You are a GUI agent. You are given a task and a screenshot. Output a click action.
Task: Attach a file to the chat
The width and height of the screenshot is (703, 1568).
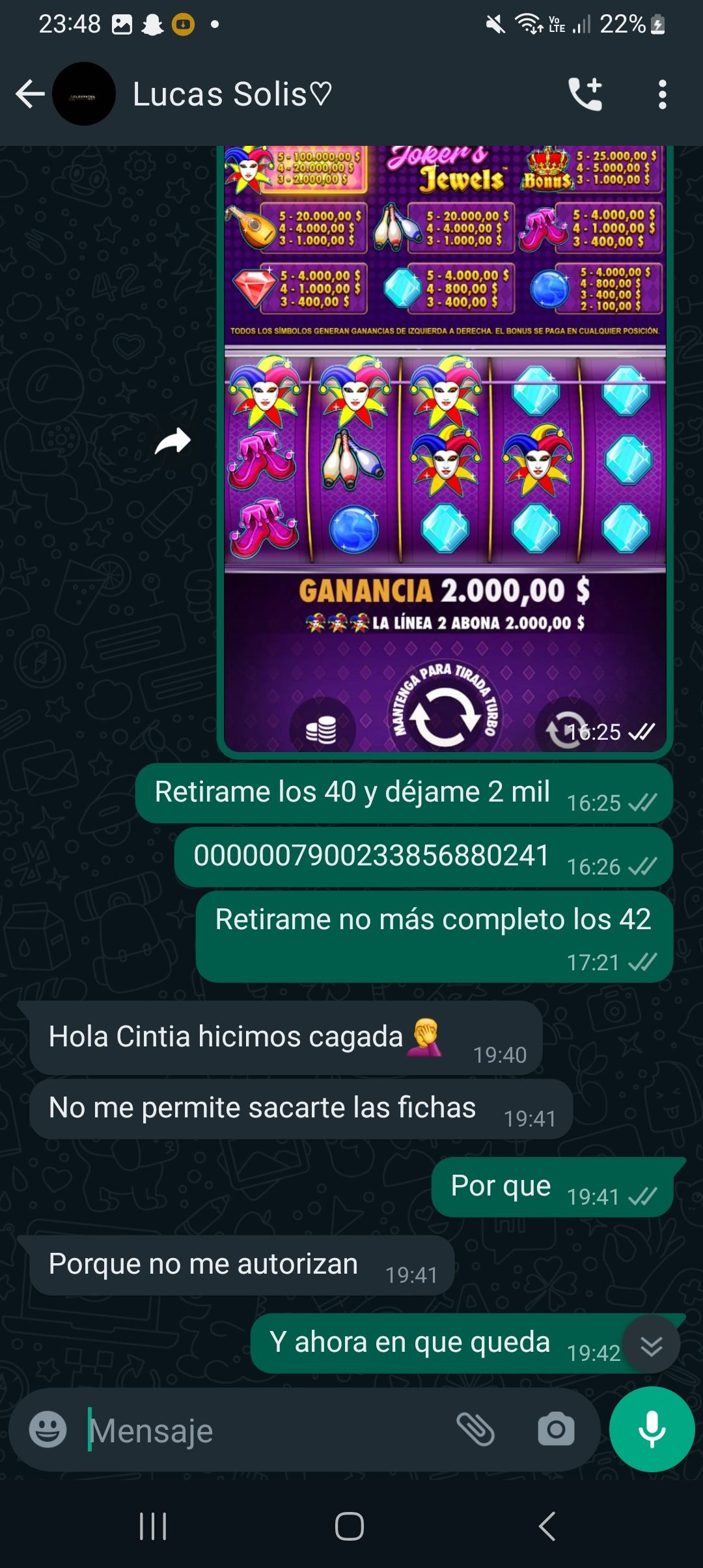coord(476,1431)
